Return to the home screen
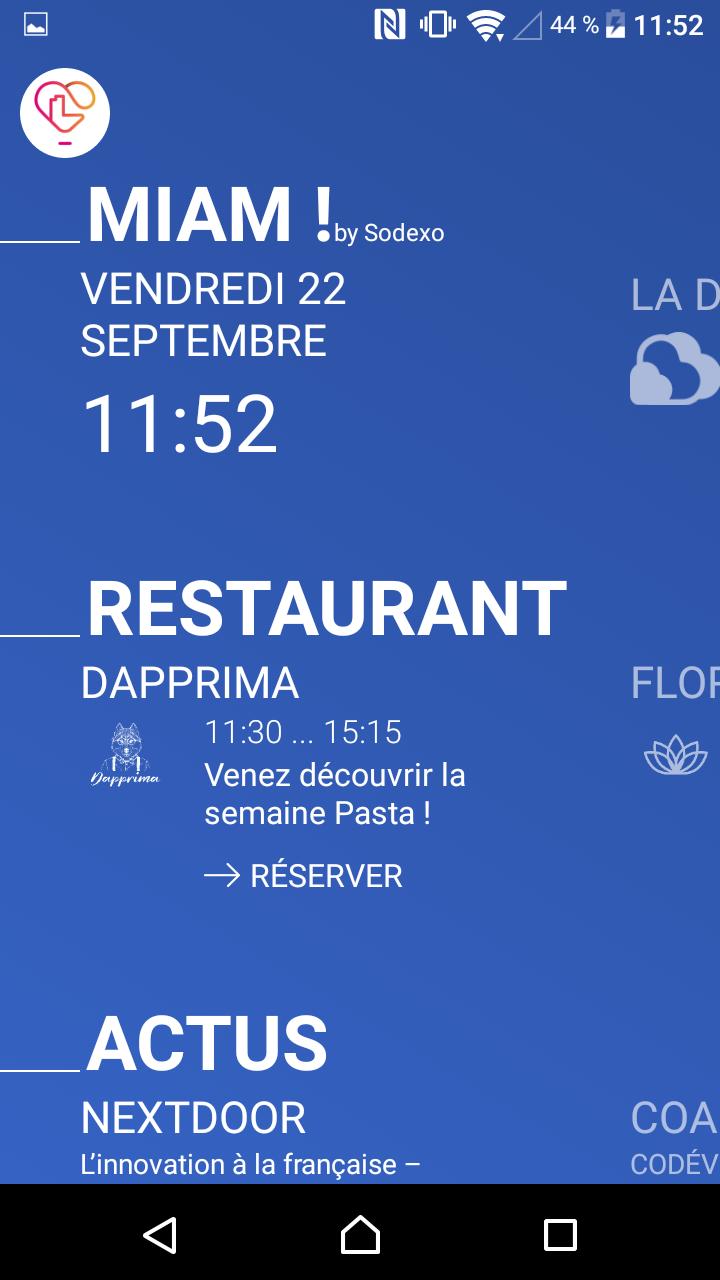This screenshot has width=720, height=1280. pos(360,1234)
